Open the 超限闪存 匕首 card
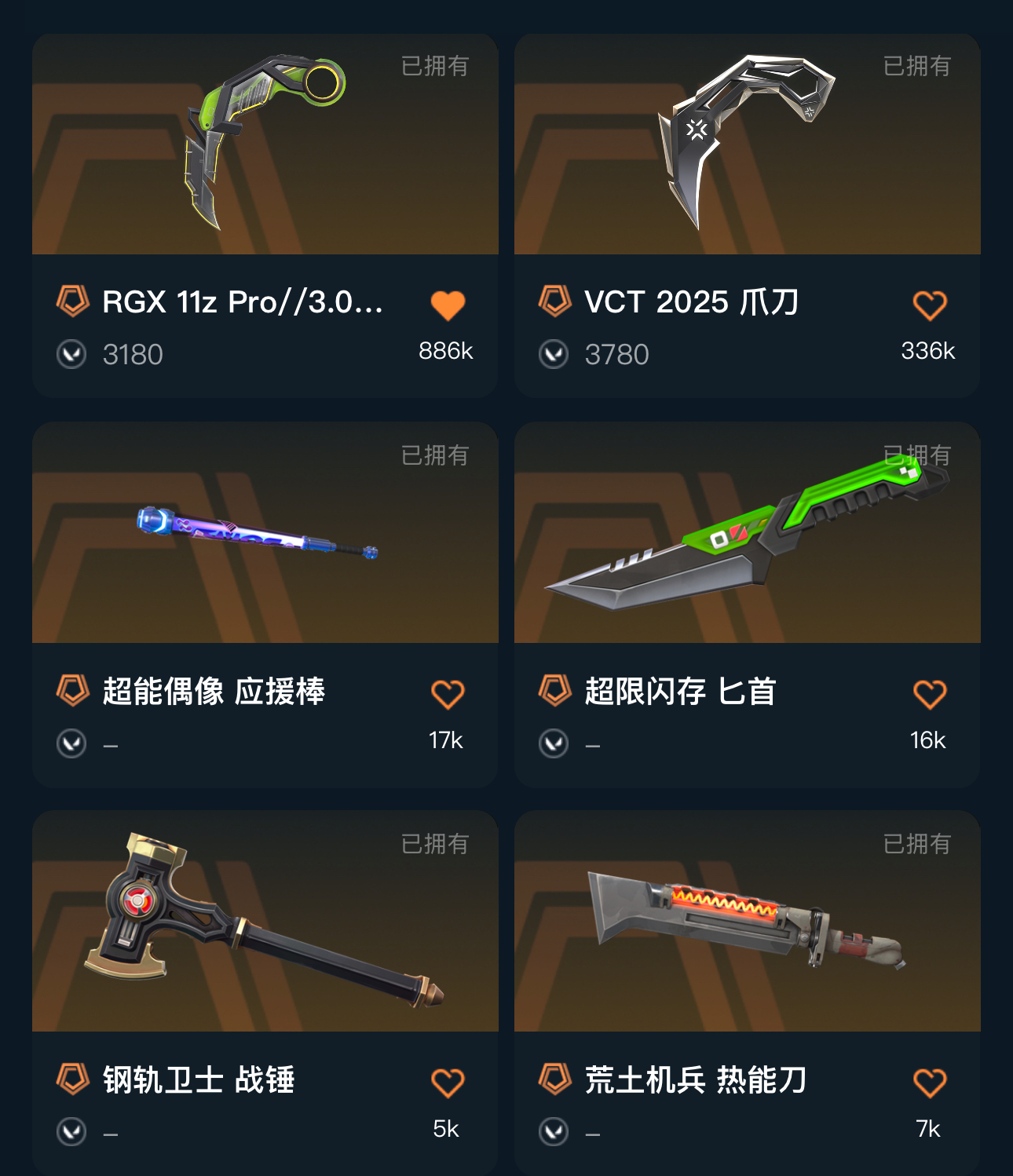1013x1176 pixels. pos(747,534)
